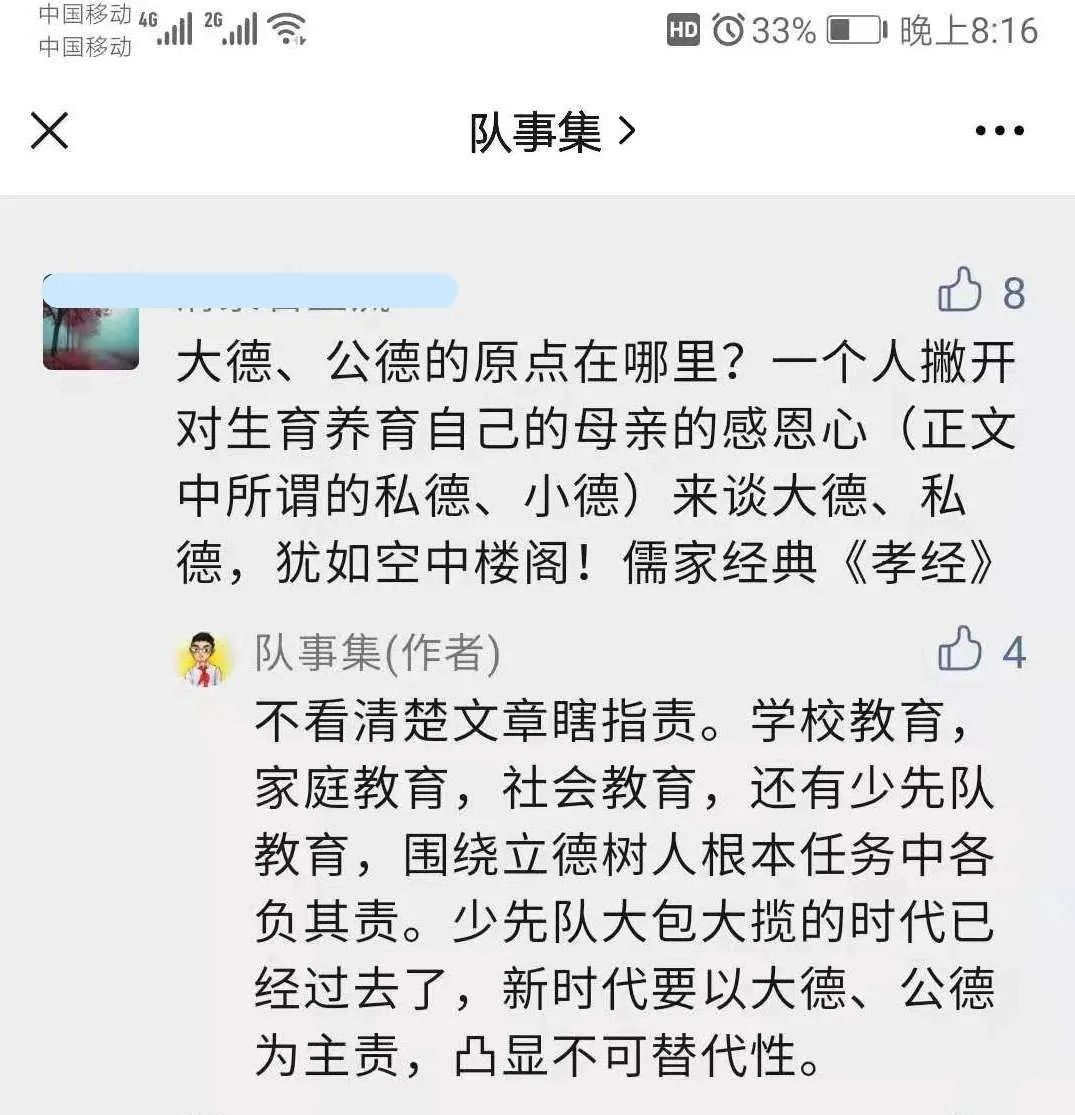Like the comment with 8 likes

coord(961,291)
